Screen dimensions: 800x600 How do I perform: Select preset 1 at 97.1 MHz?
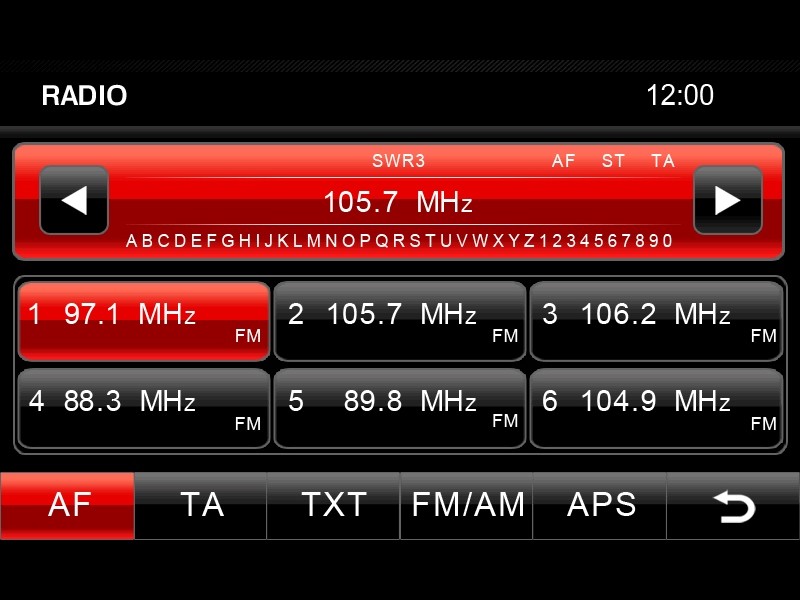tap(144, 321)
